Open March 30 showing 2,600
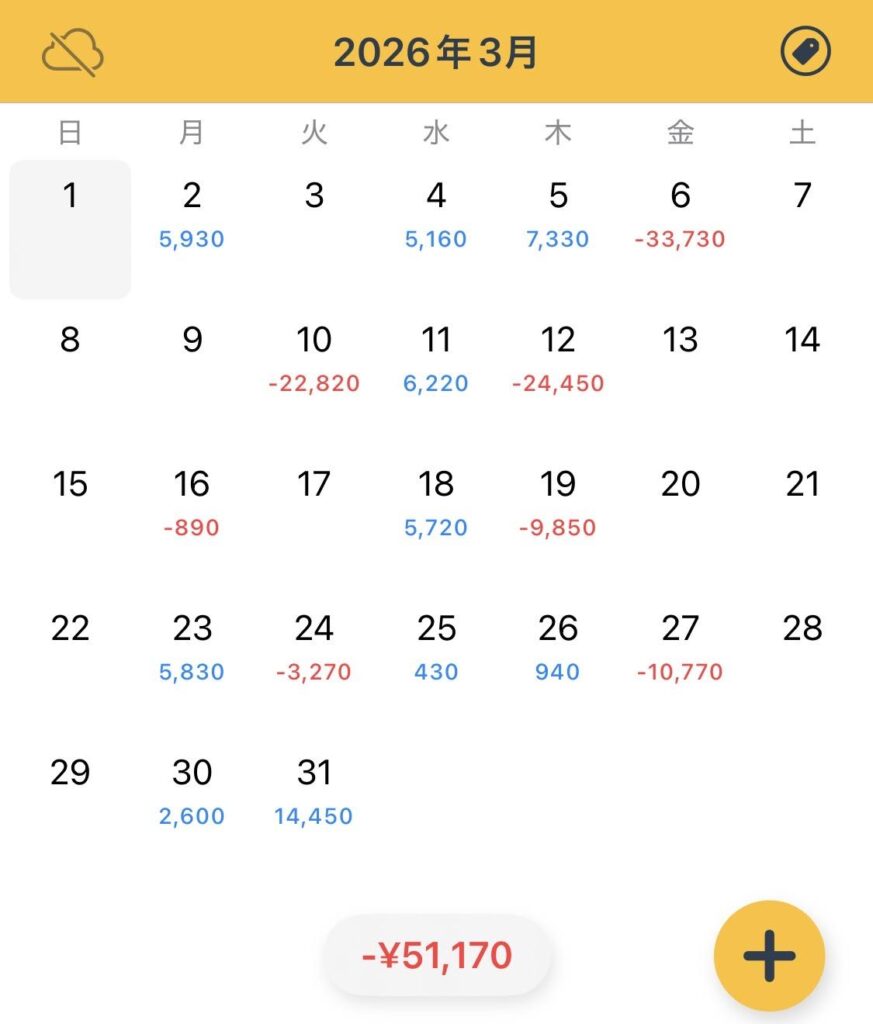This screenshot has height=1024, width=873. tap(192, 807)
